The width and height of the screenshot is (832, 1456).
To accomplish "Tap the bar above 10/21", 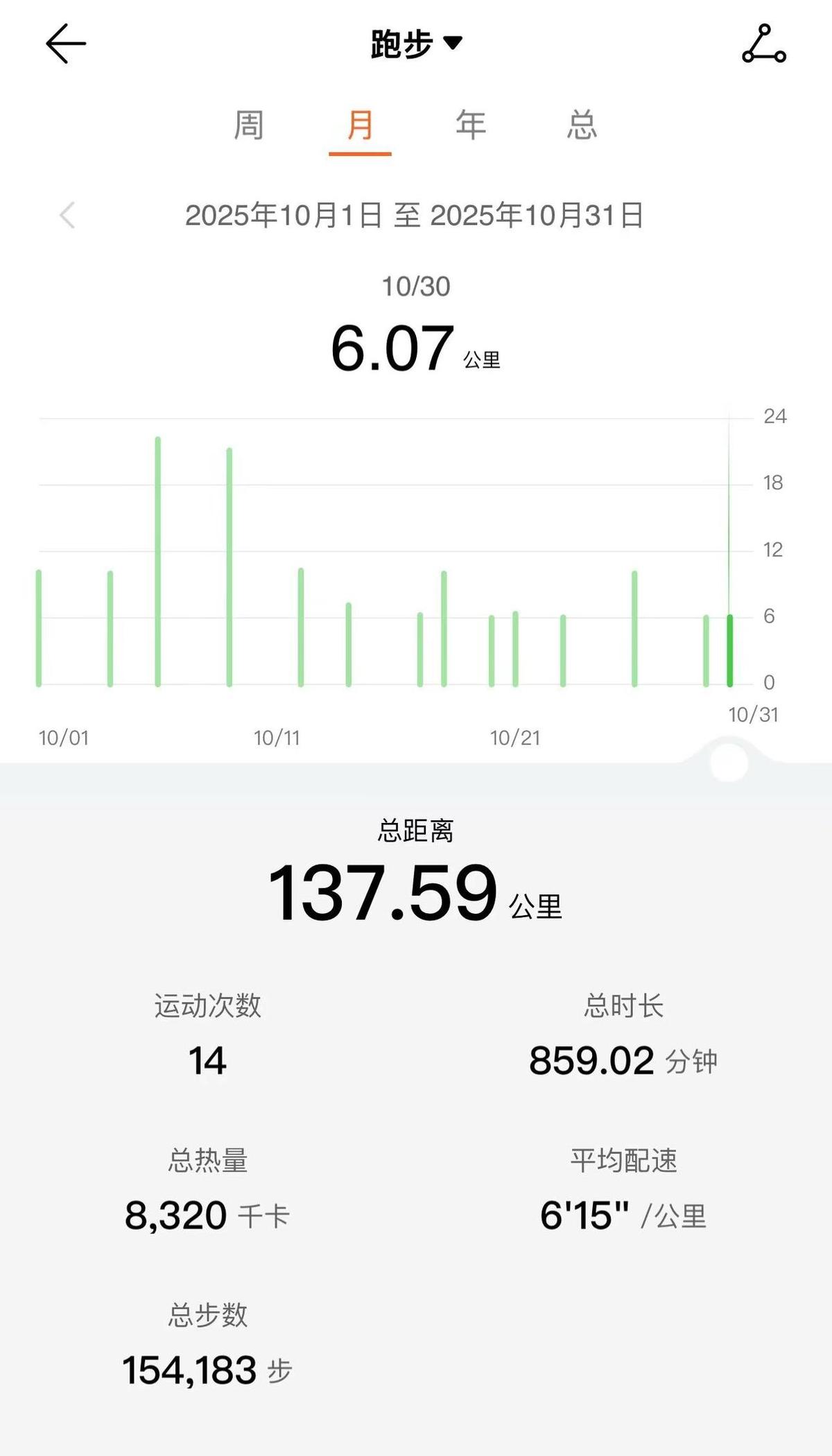I will click(514, 648).
